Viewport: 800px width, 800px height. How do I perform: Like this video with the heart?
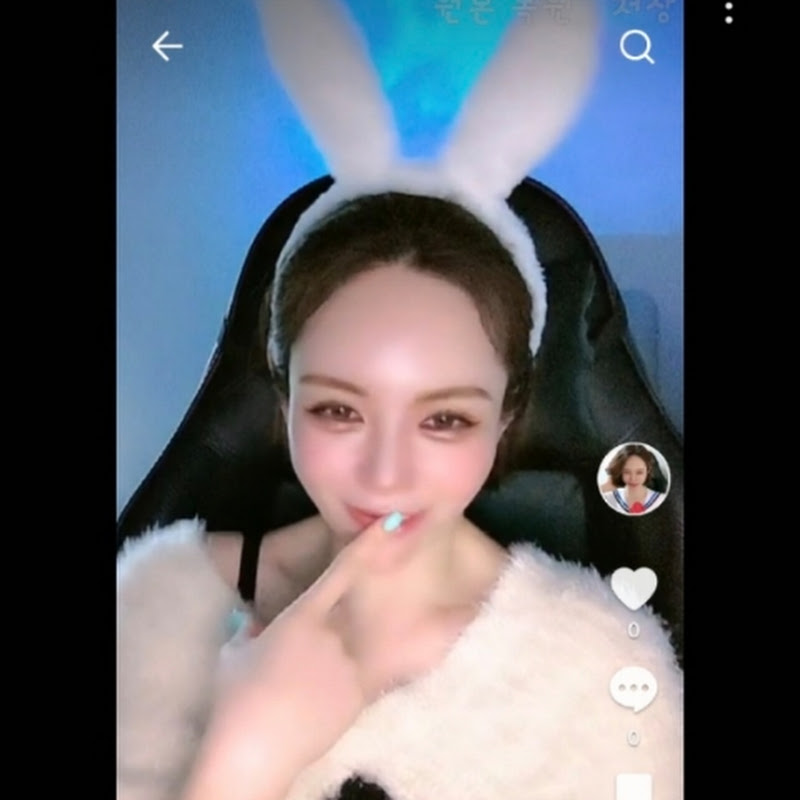tap(633, 587)
